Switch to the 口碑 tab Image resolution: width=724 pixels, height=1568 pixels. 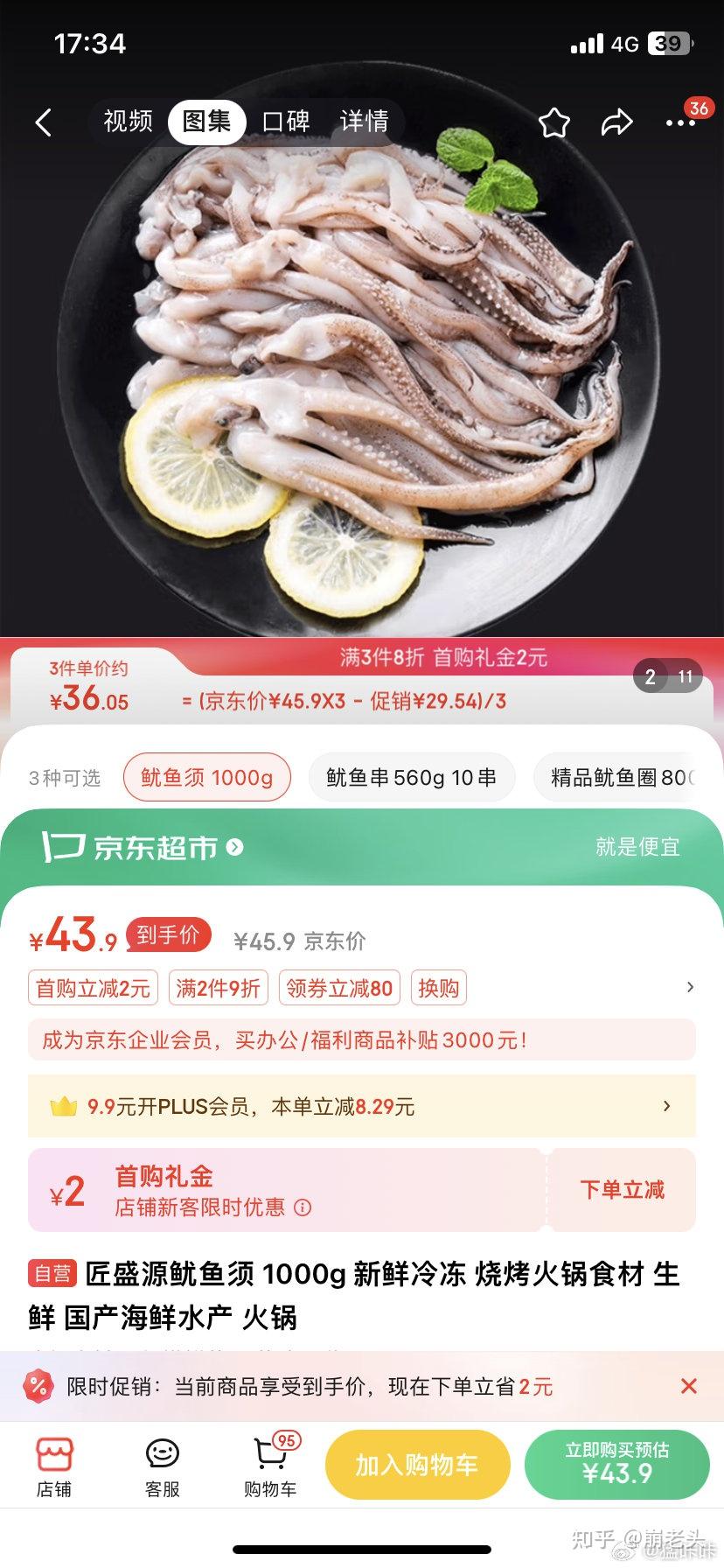[x=286, y=121]
